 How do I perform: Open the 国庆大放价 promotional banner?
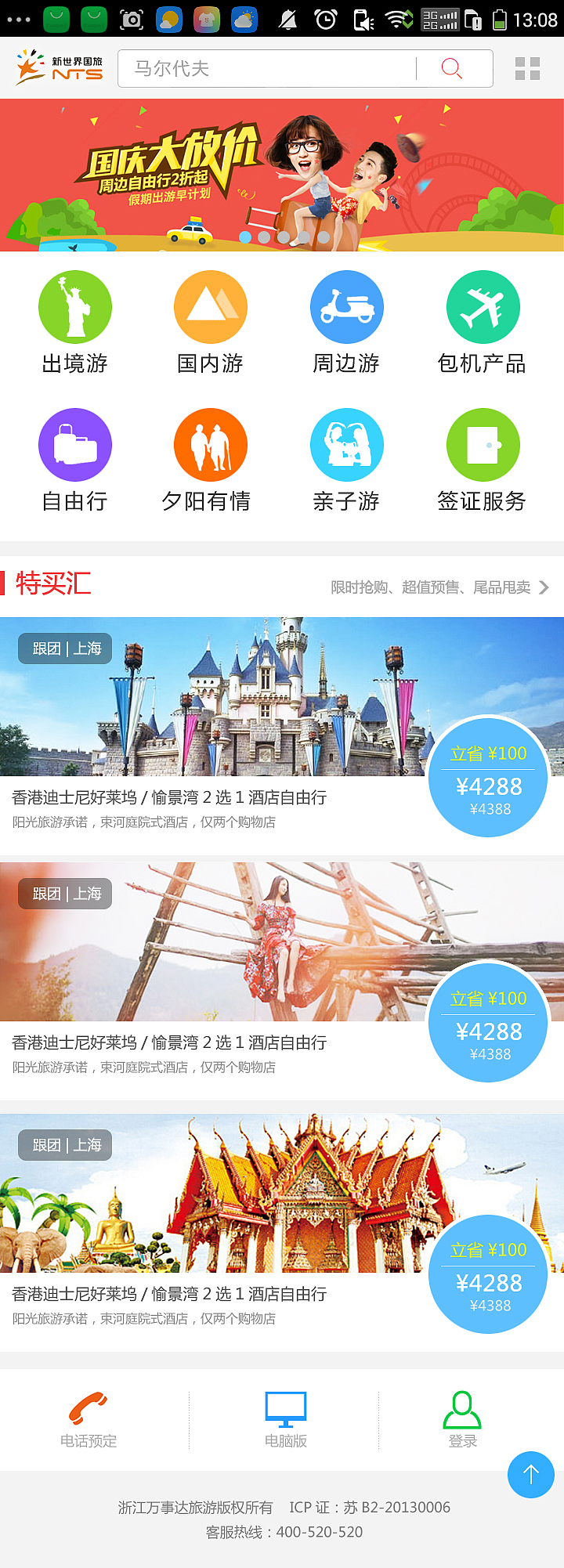[x=282, y=175]
